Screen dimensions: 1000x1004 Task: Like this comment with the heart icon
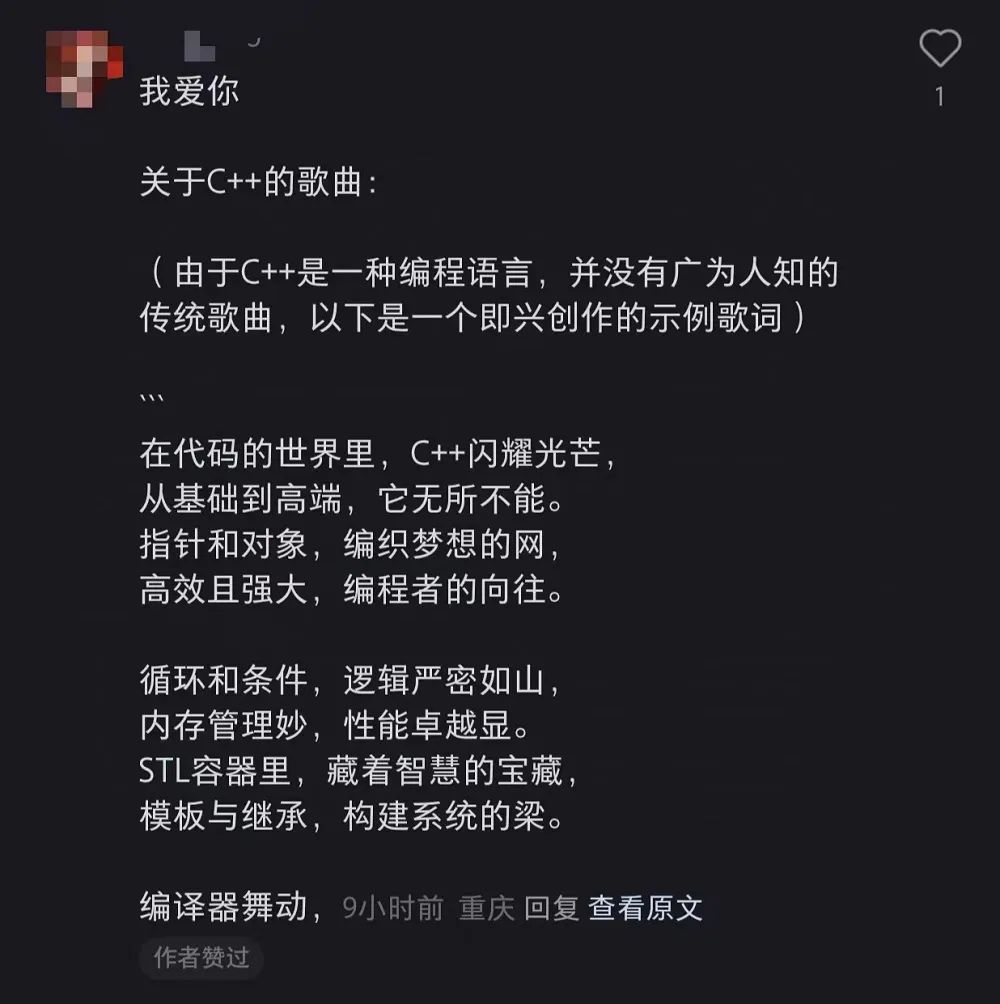pyautogui.click(x=939, y=50)
